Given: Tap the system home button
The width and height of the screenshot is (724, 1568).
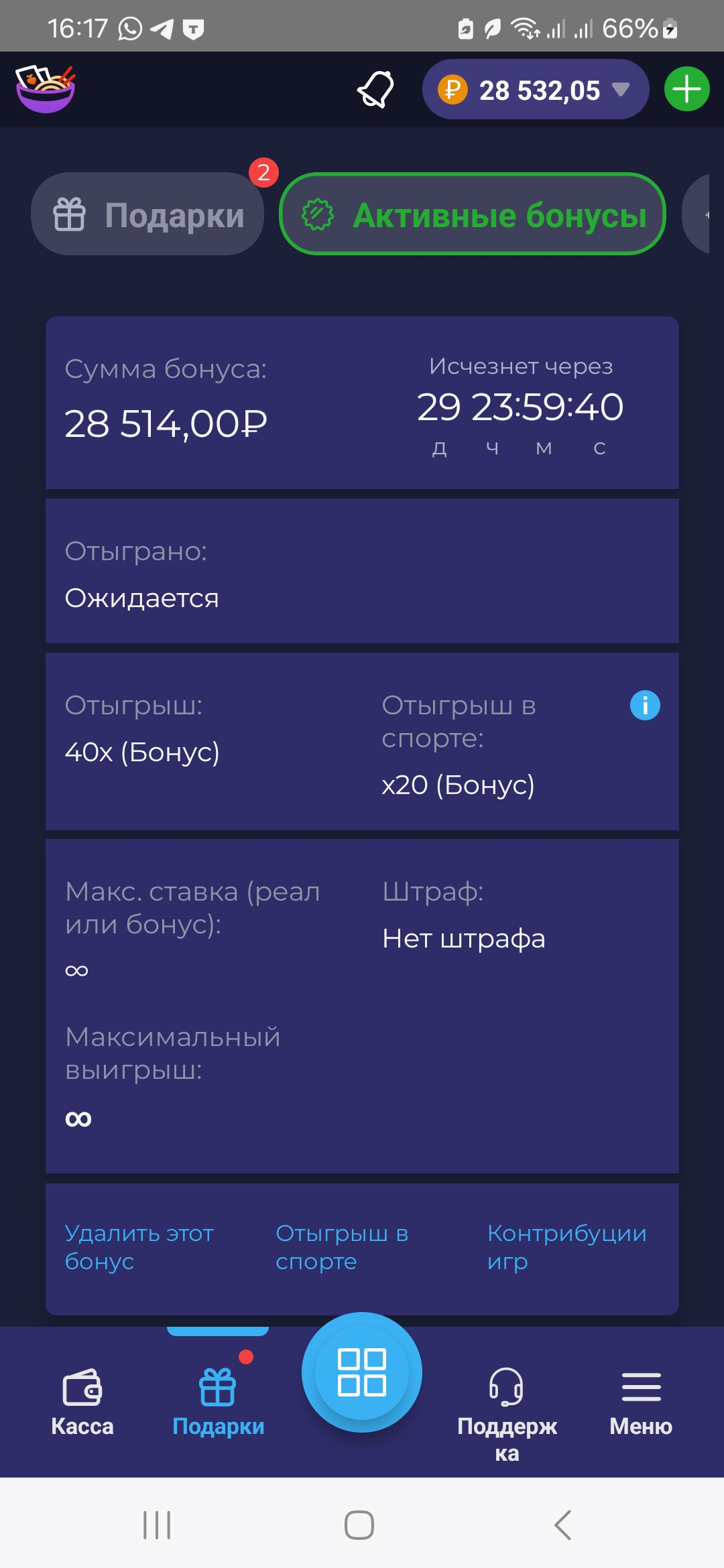Looking at the screenshot, I should click(x=359, y=1525).
